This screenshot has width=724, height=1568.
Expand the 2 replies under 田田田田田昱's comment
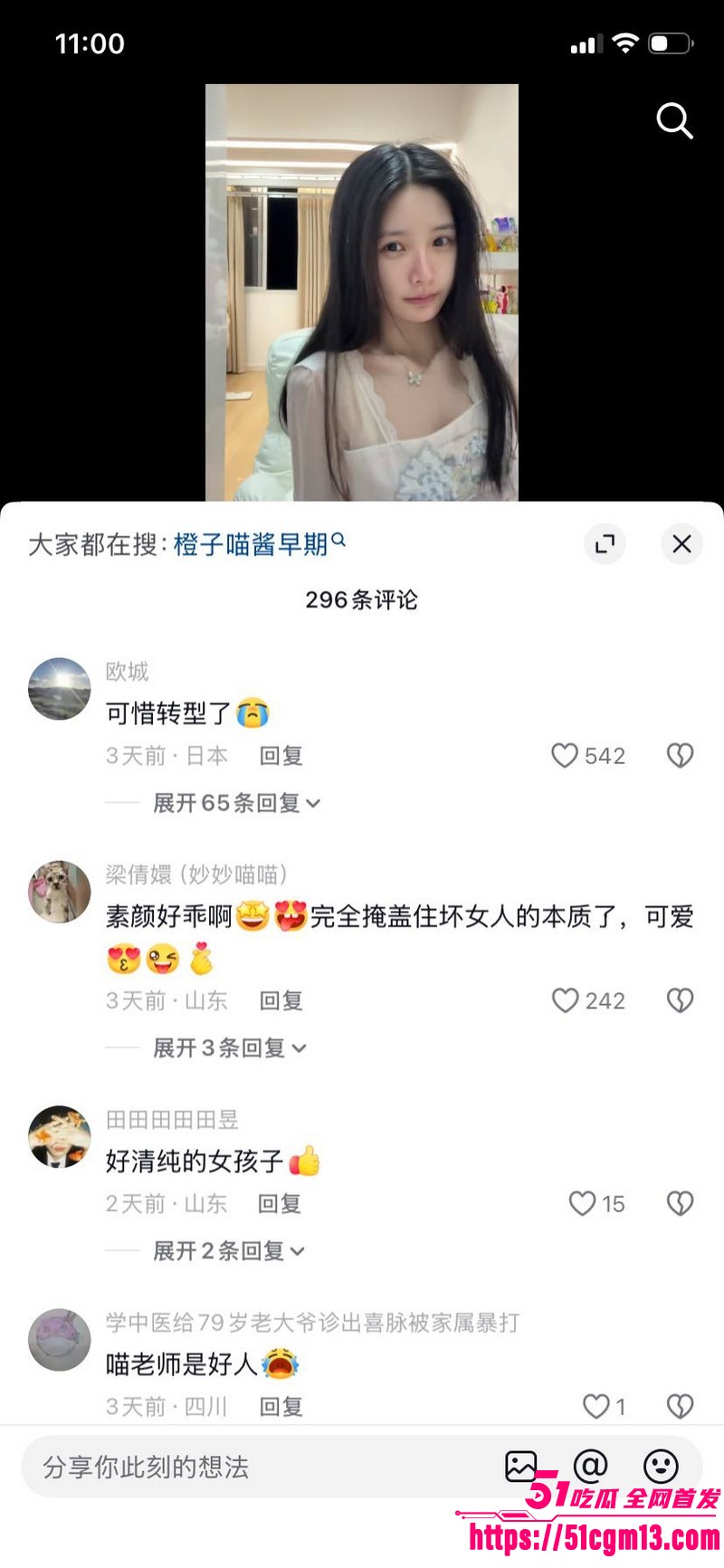226,1250
